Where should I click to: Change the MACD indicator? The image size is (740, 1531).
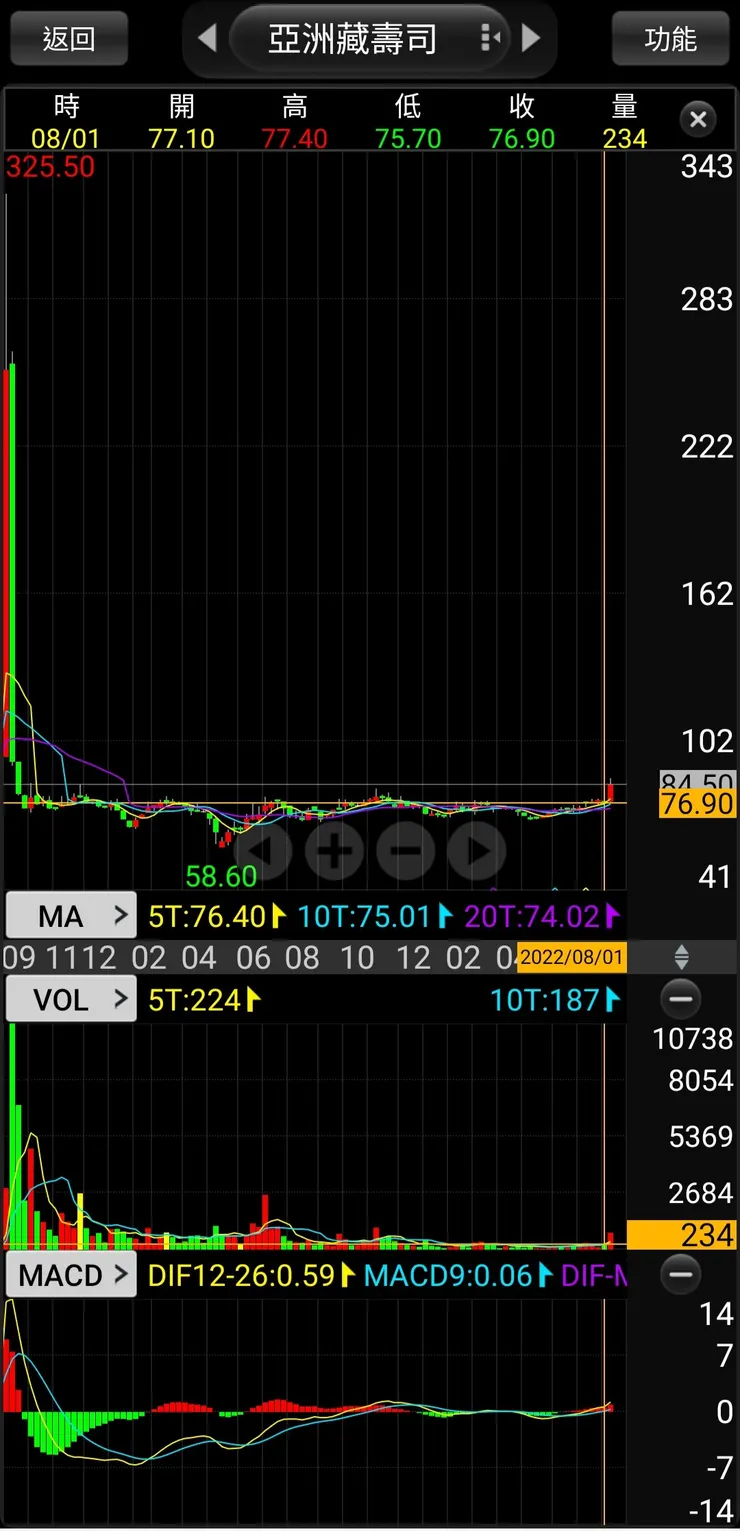pyautogui.click(x=71, y=1275)
